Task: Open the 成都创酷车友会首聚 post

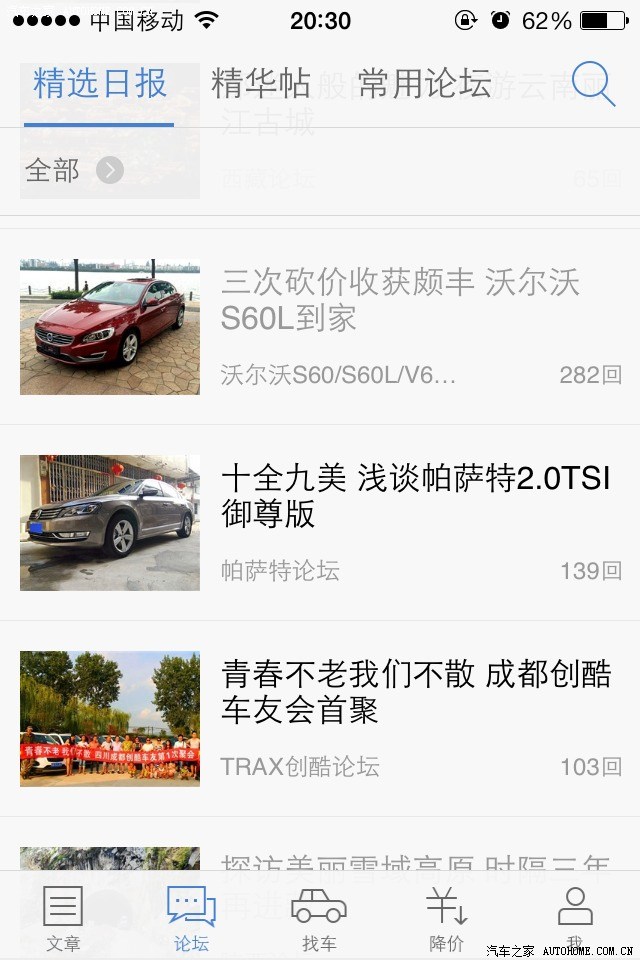Action: (415, 693)
